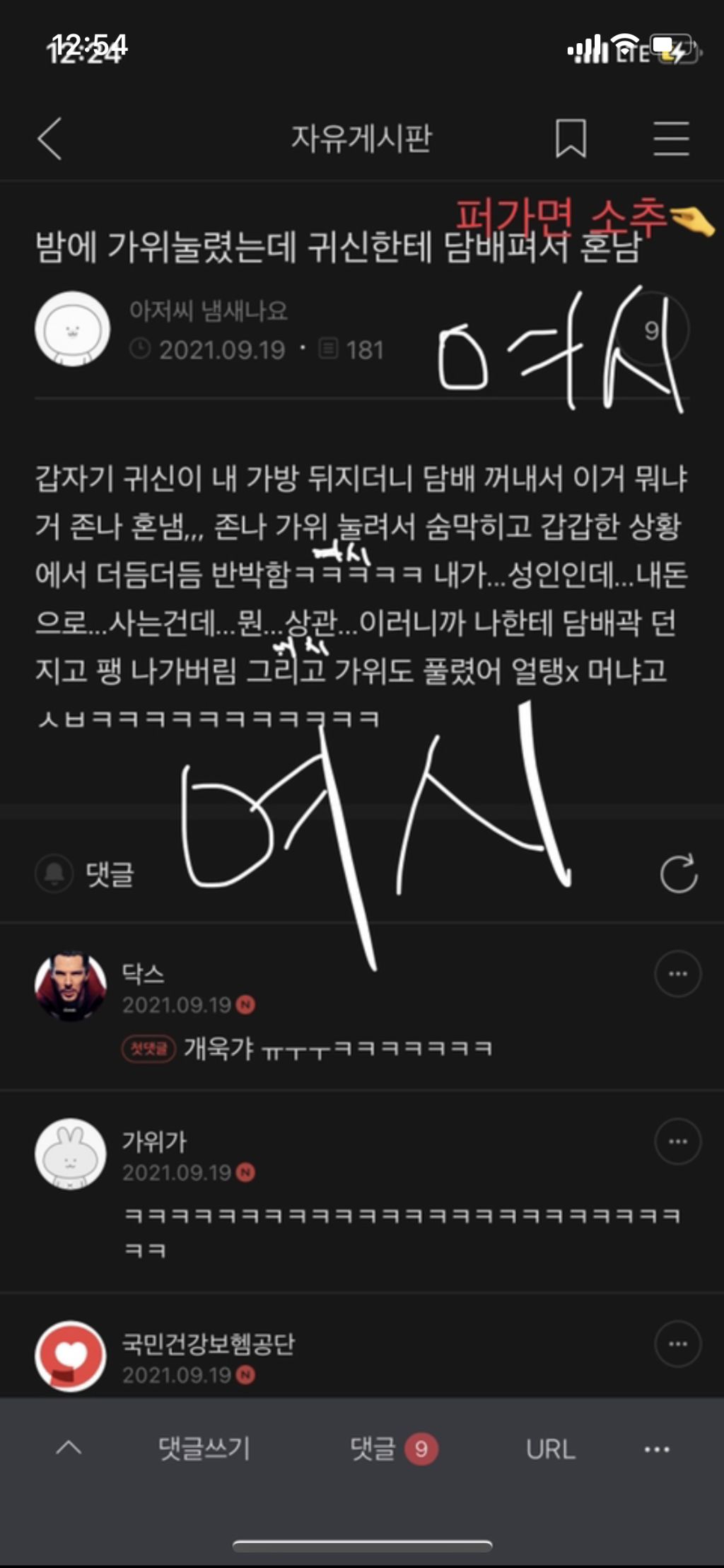Open more options on 국민건강보헴공단's comment
The width and height of the screenshot is (724, 1568).
[x=677, y=1344]
